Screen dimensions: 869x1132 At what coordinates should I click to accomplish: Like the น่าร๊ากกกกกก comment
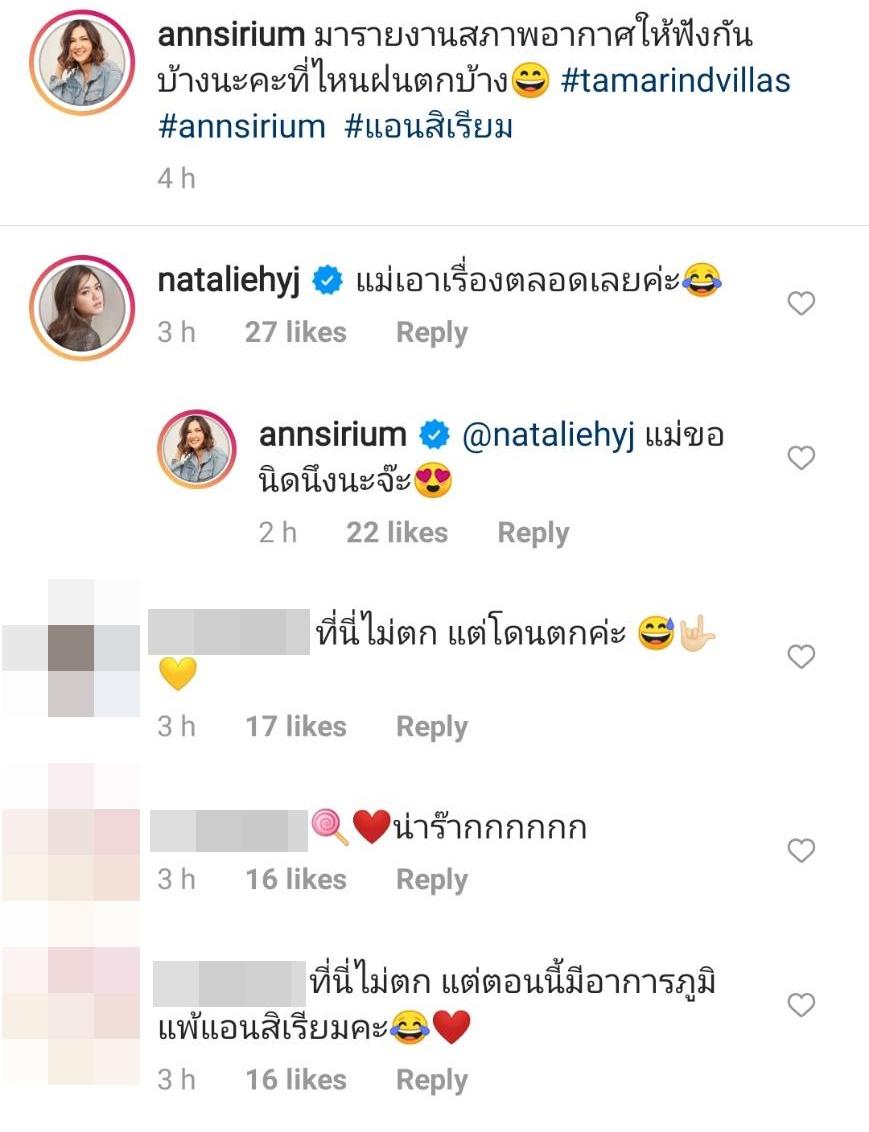[801, 851]
